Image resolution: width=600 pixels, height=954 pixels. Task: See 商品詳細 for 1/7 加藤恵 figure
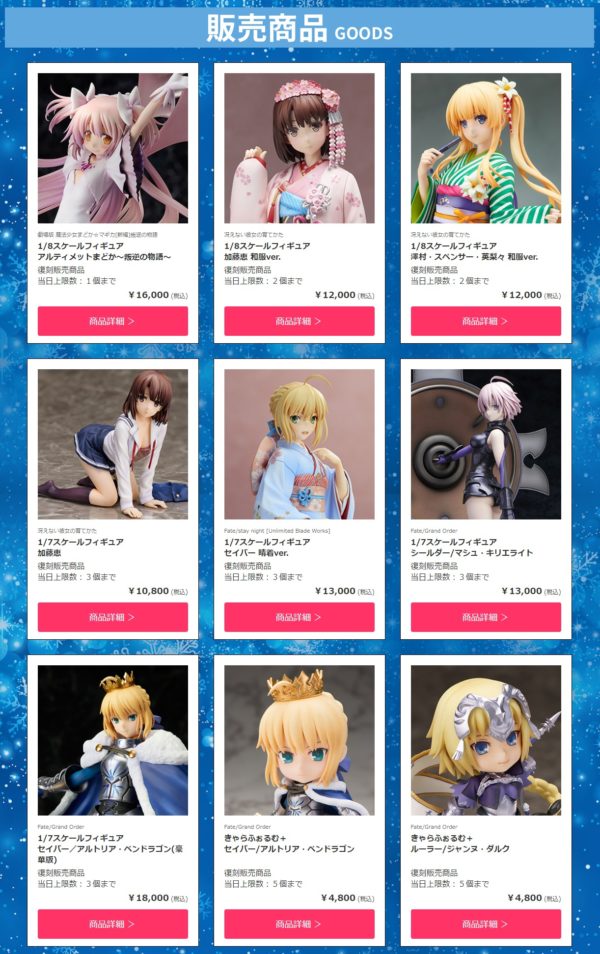(x=112, y=617)
